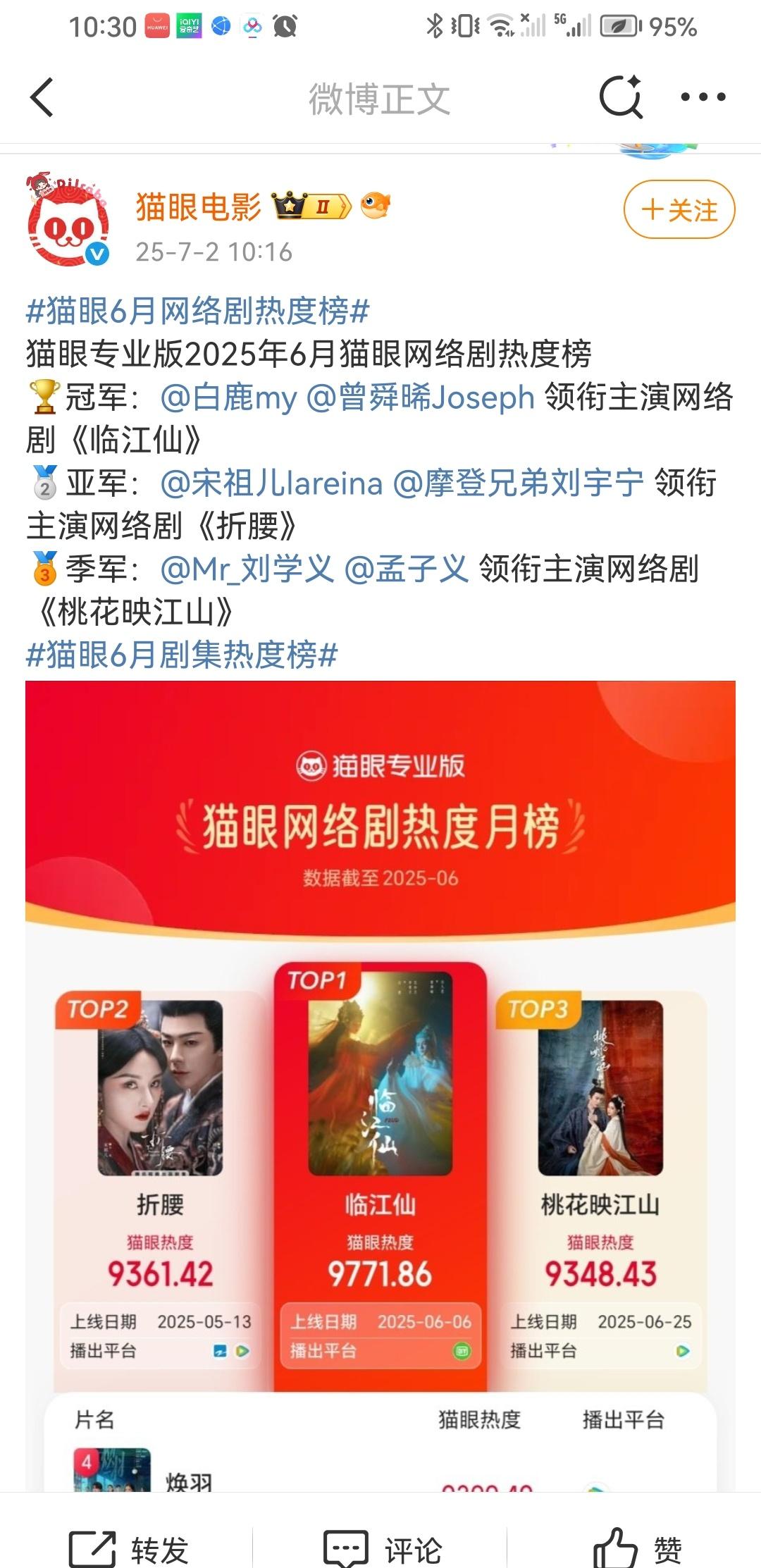Open the @白鹿my mention
This screenshot has width=761, height=1568.
click(229, 397)
